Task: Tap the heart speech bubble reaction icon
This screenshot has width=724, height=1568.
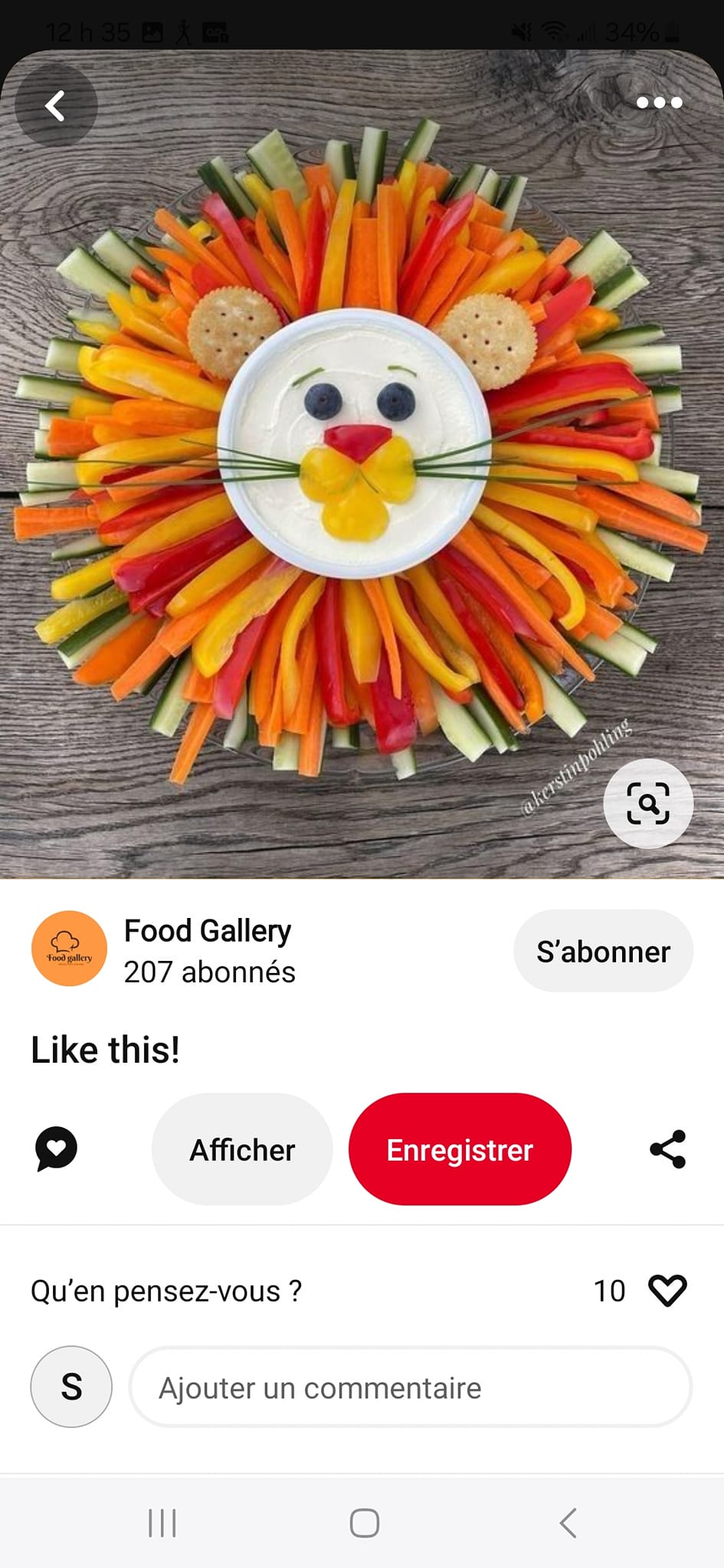Action: 56,1148
